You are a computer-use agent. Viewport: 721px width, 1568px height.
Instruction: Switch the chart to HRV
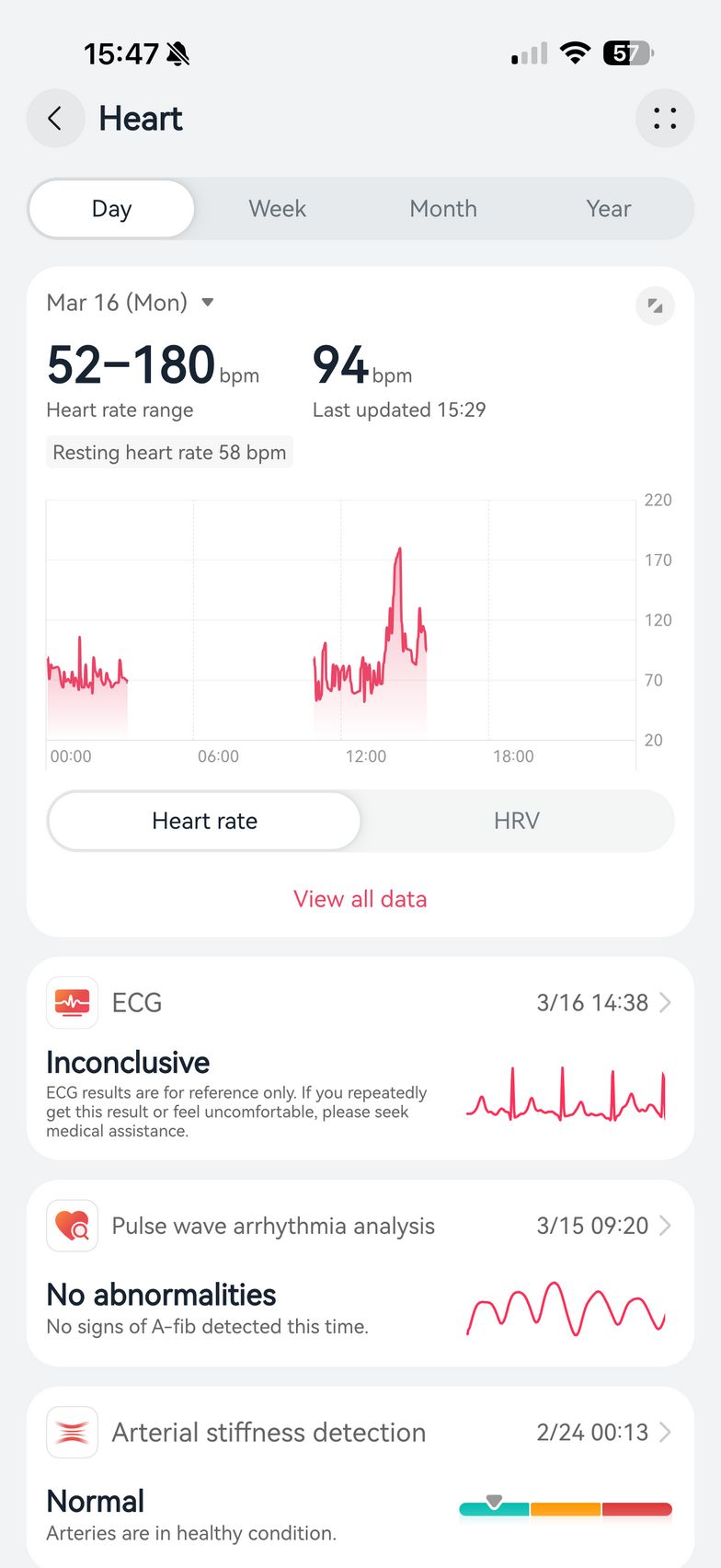(516, 821)
